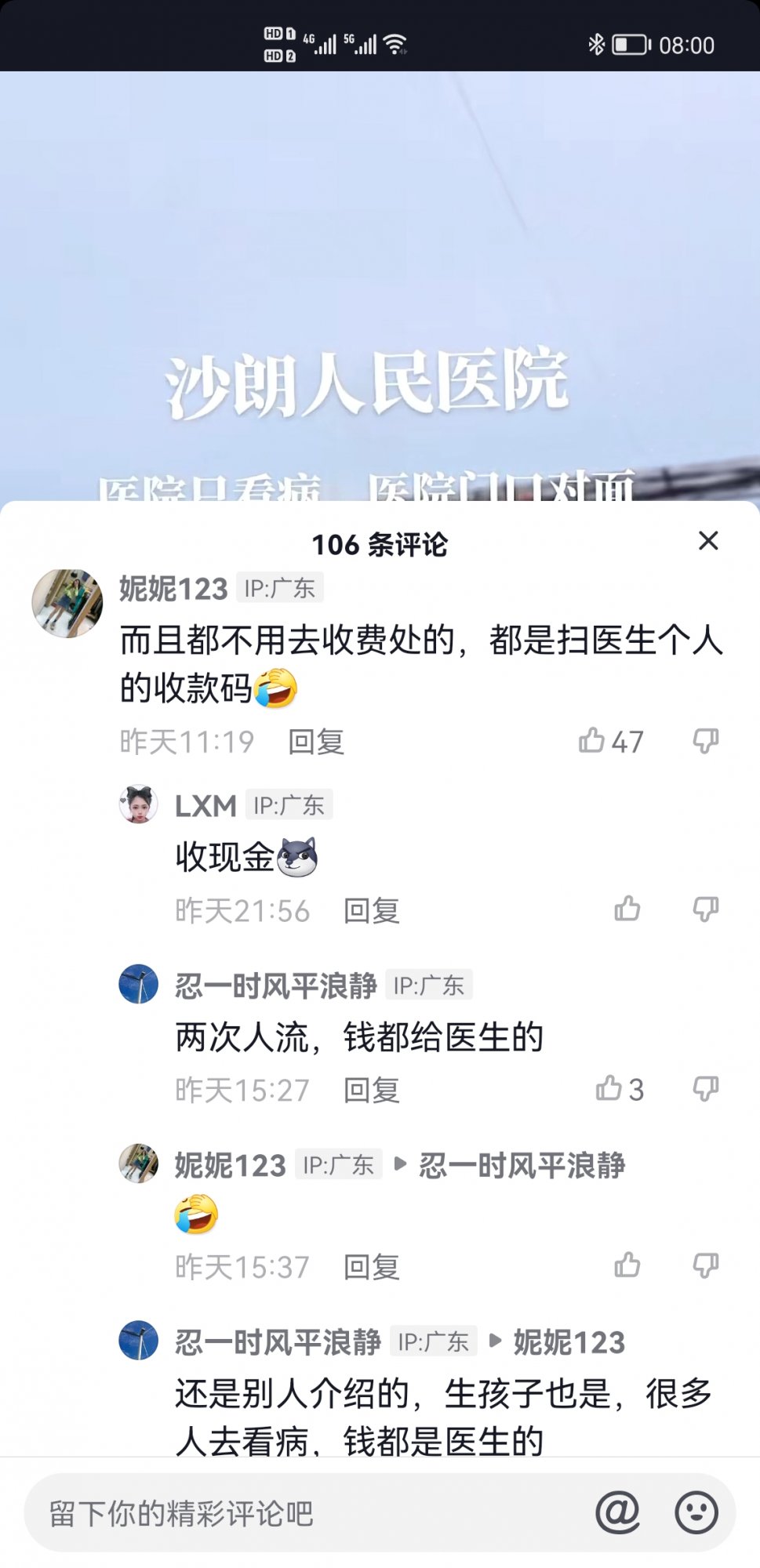Like 妮妮123's comment about 收款码
Viewport: 760px width, 1568px height.
click(x=593, y=740)
